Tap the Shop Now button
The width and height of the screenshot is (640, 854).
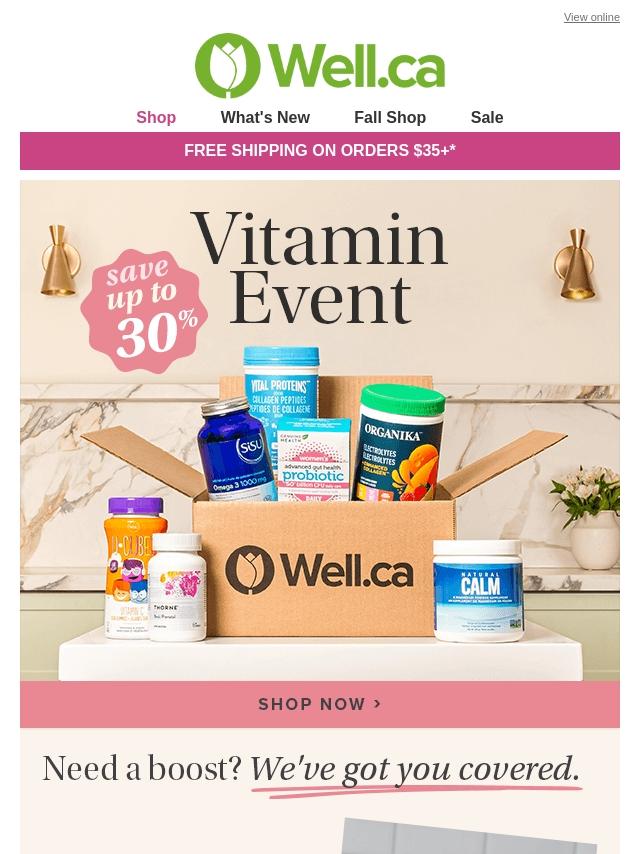click(320, 704)
